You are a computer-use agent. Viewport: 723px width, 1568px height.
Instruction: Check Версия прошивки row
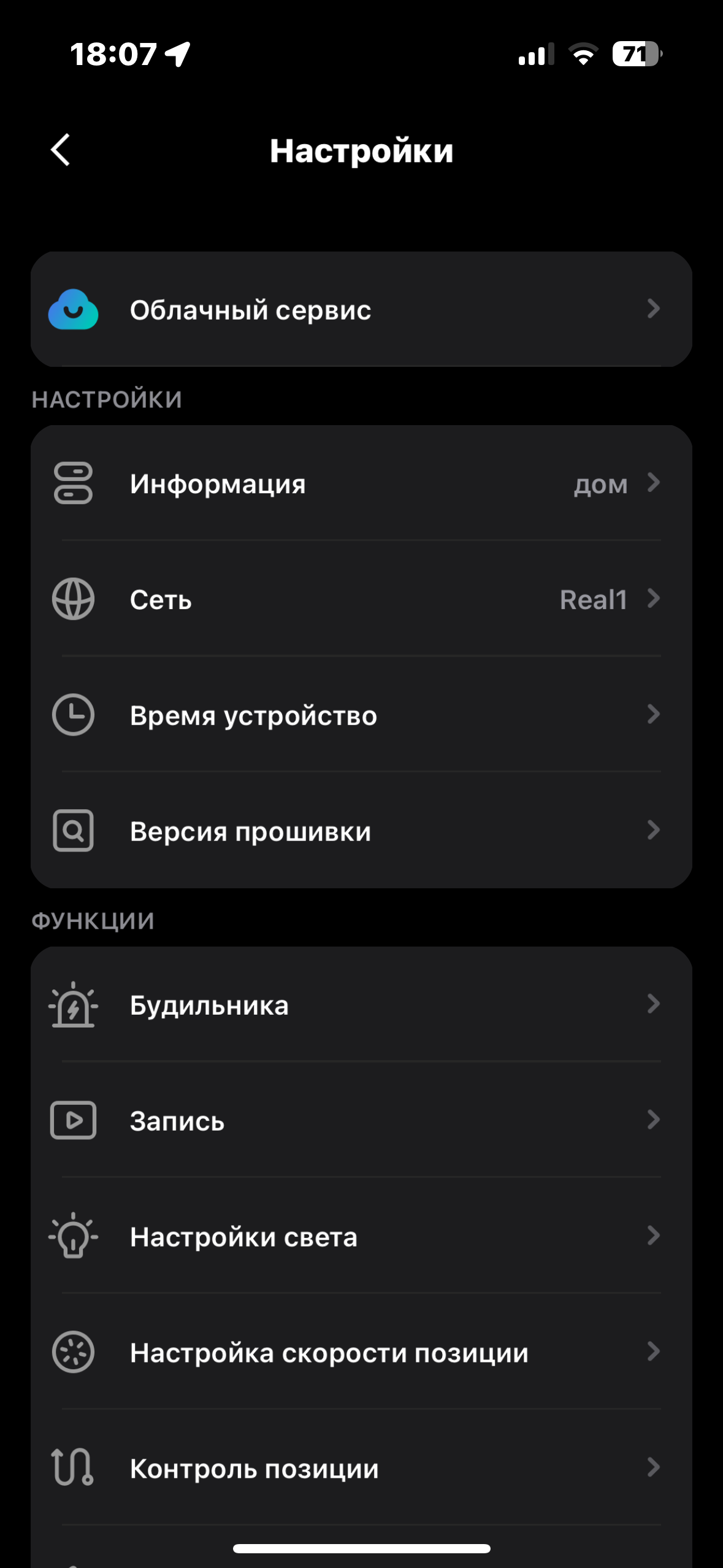(x=361, y=831)
